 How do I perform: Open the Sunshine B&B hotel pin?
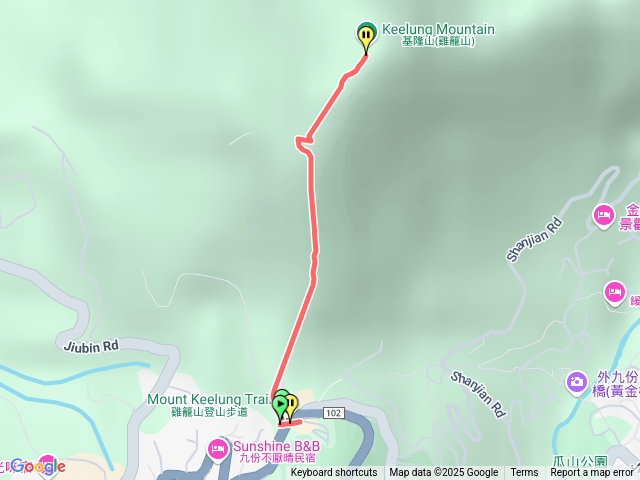pyautogui.click(x=217, y=448)
